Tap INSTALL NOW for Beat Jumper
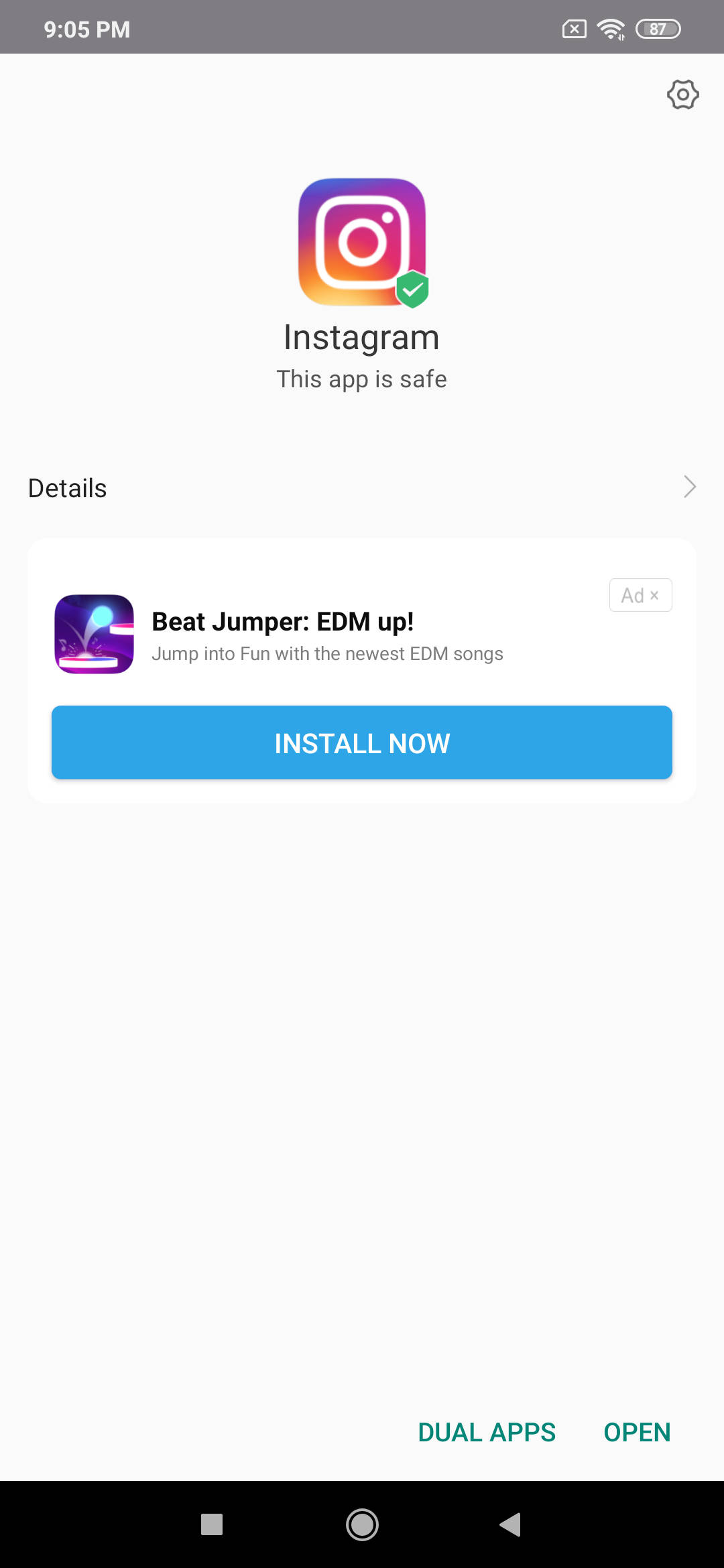This screenshot has width=724, height=1568. pos(362,742)
